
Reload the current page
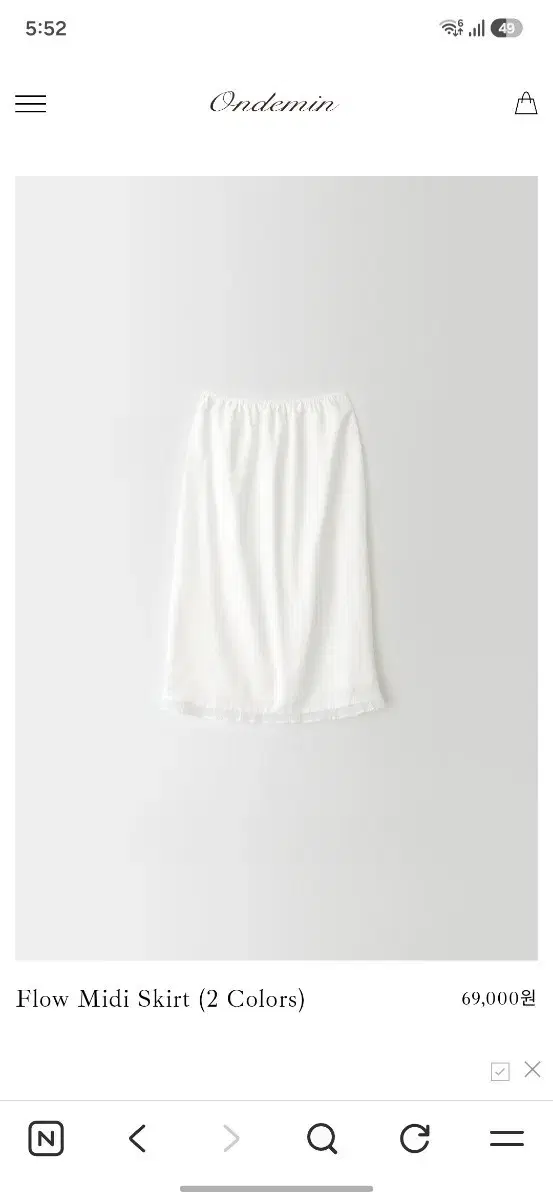tap(414, 1138)
